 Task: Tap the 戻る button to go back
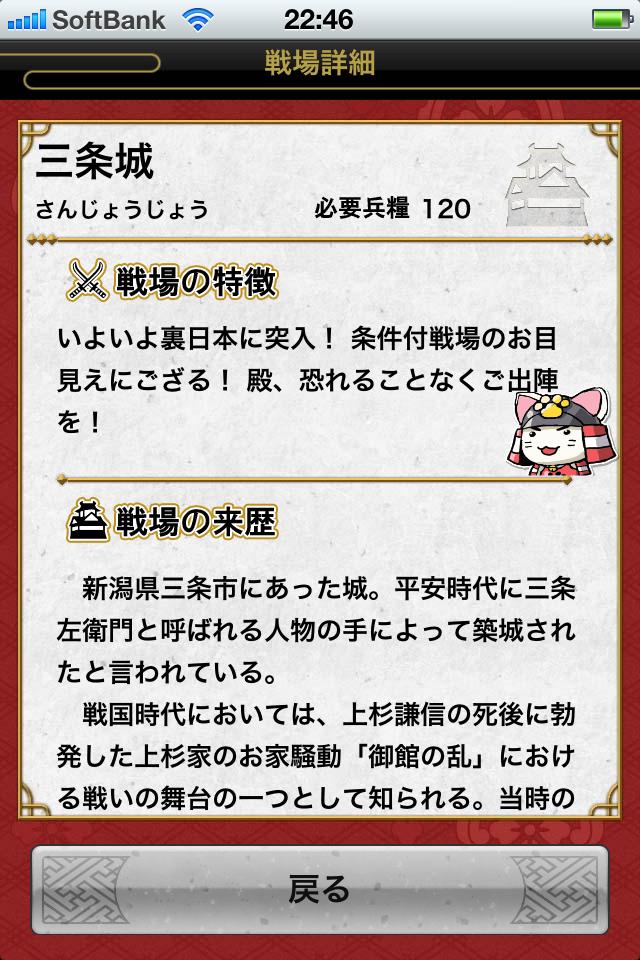320,889
